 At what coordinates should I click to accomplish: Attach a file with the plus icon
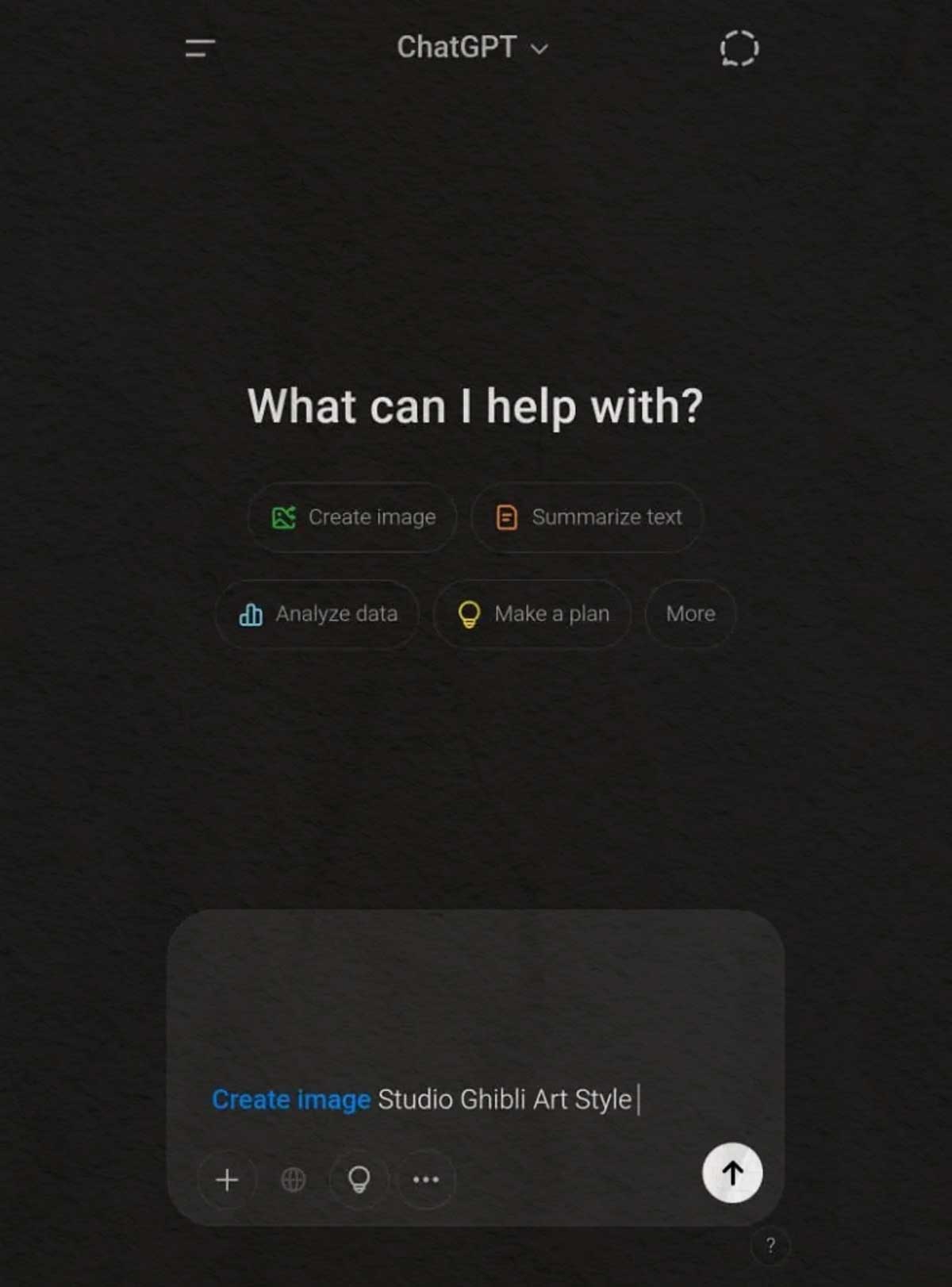227,1180
